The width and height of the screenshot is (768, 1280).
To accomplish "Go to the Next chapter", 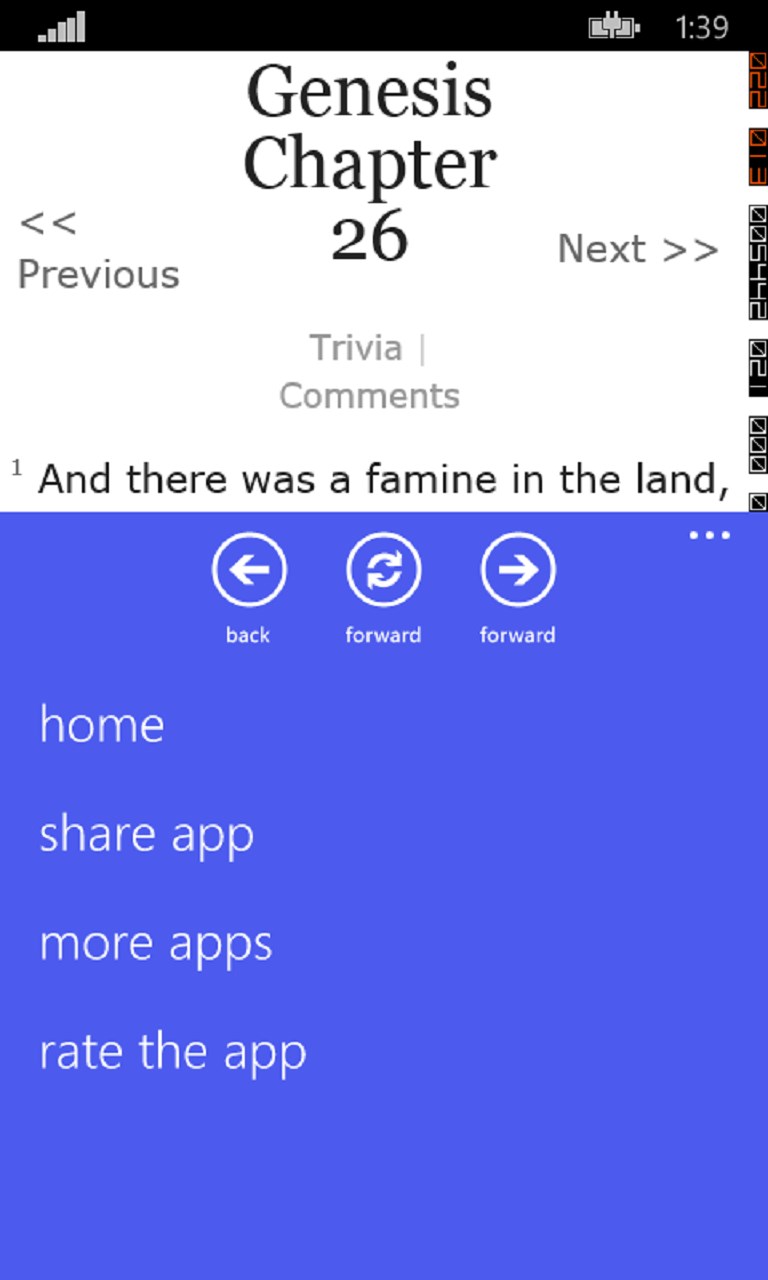I will coord(638,249).
